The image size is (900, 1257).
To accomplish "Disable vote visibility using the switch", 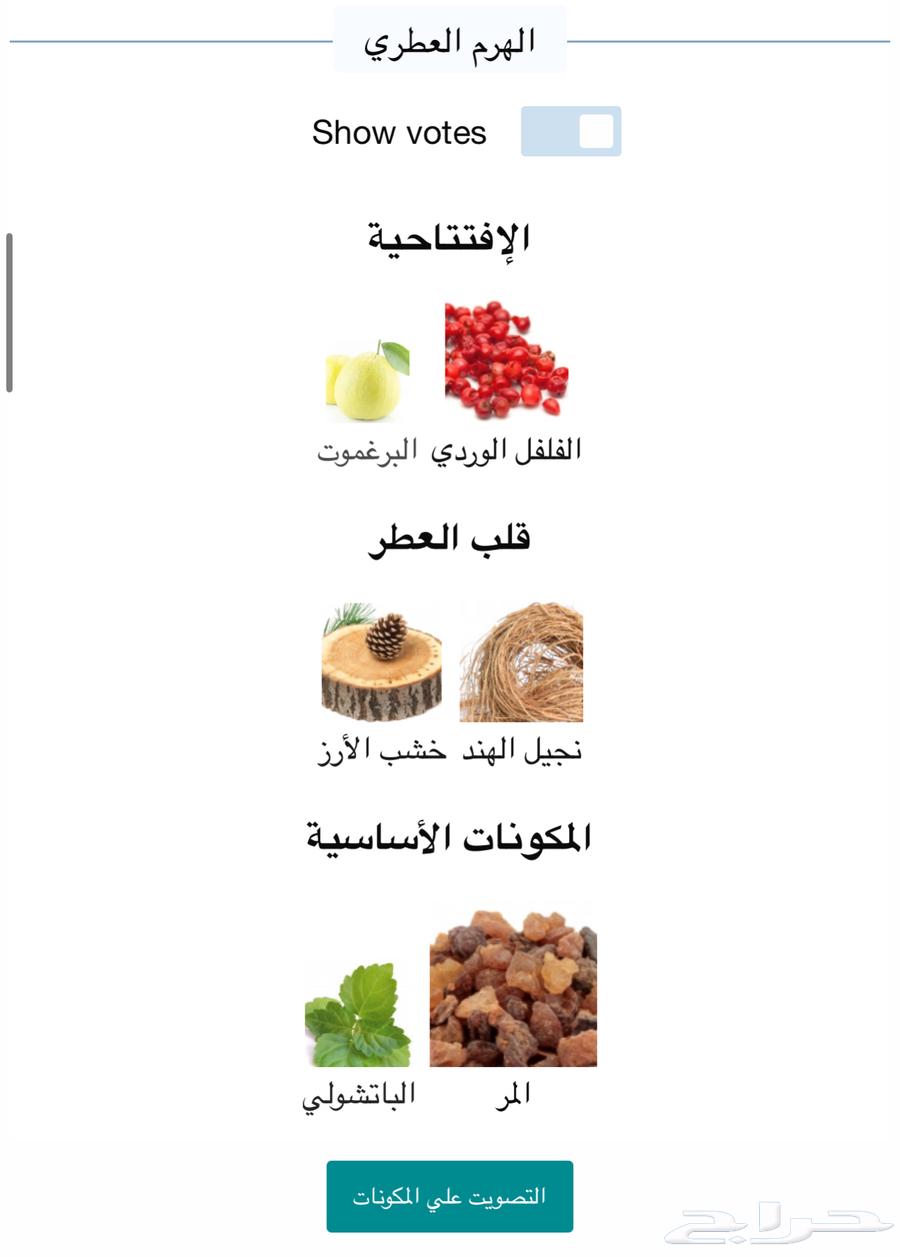I will point(570,131).
